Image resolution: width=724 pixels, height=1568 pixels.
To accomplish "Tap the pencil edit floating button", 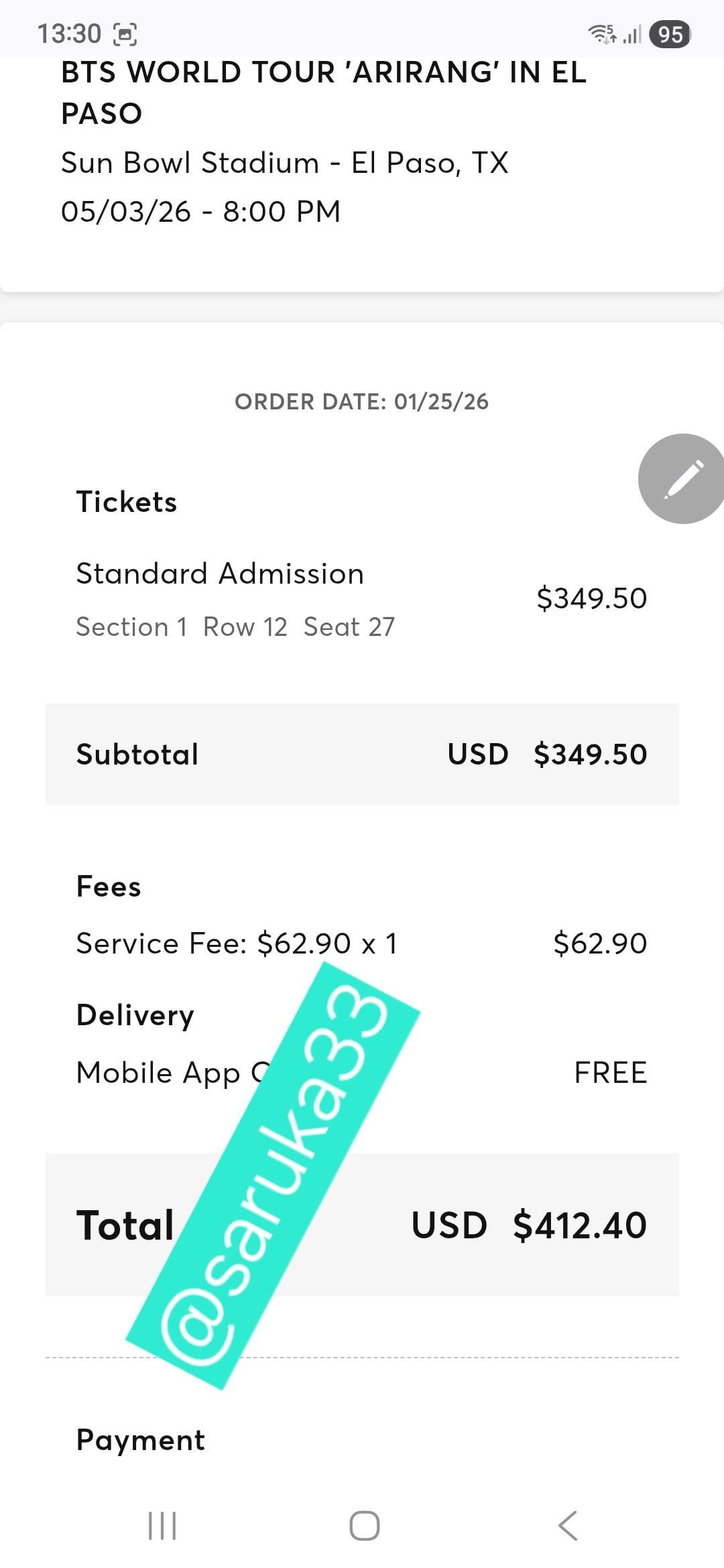I will point(682,478).
